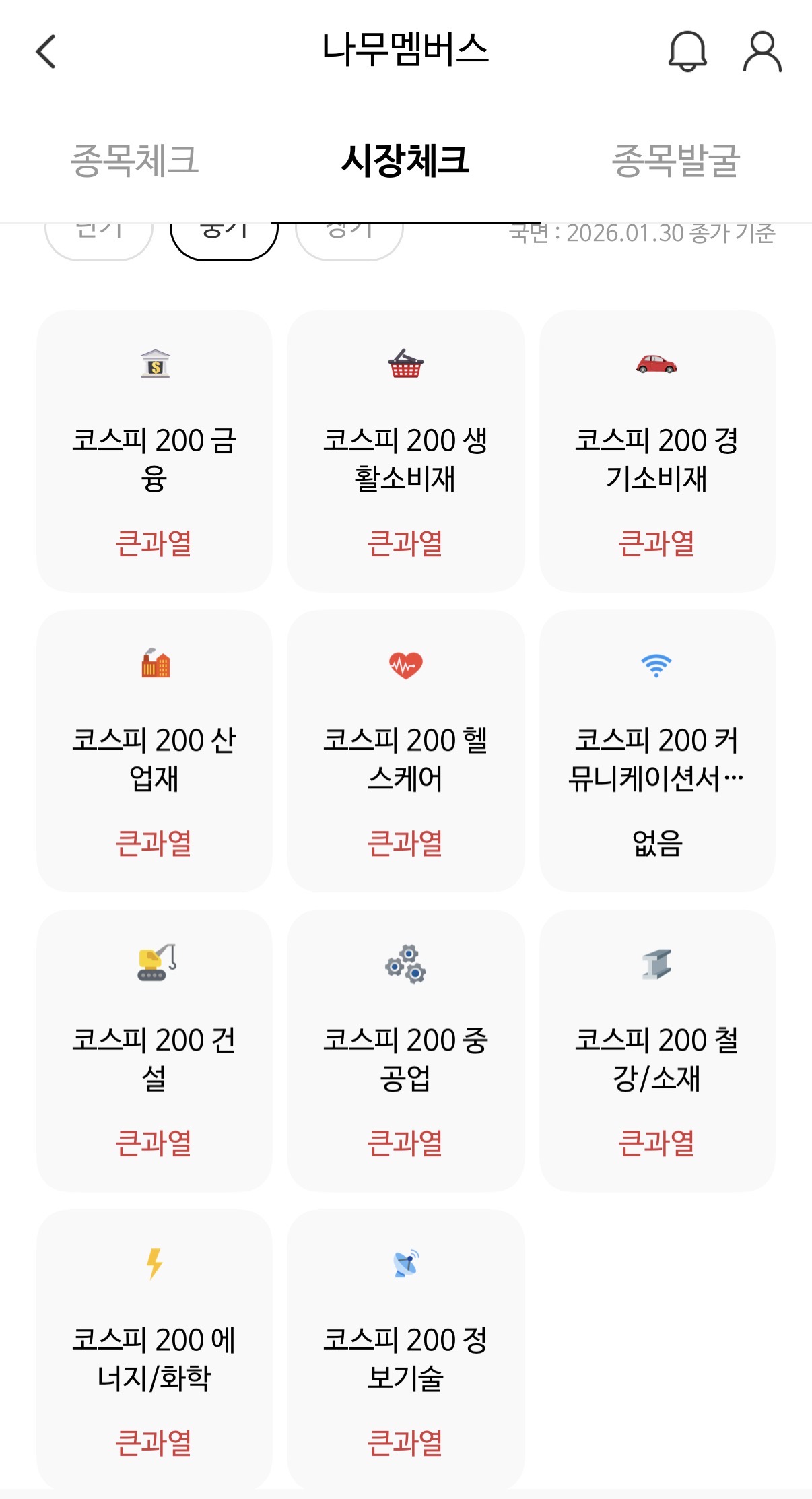Open the 코스피 200 에너지/화학 card

pyautogui.click(x=154, y=1350)
